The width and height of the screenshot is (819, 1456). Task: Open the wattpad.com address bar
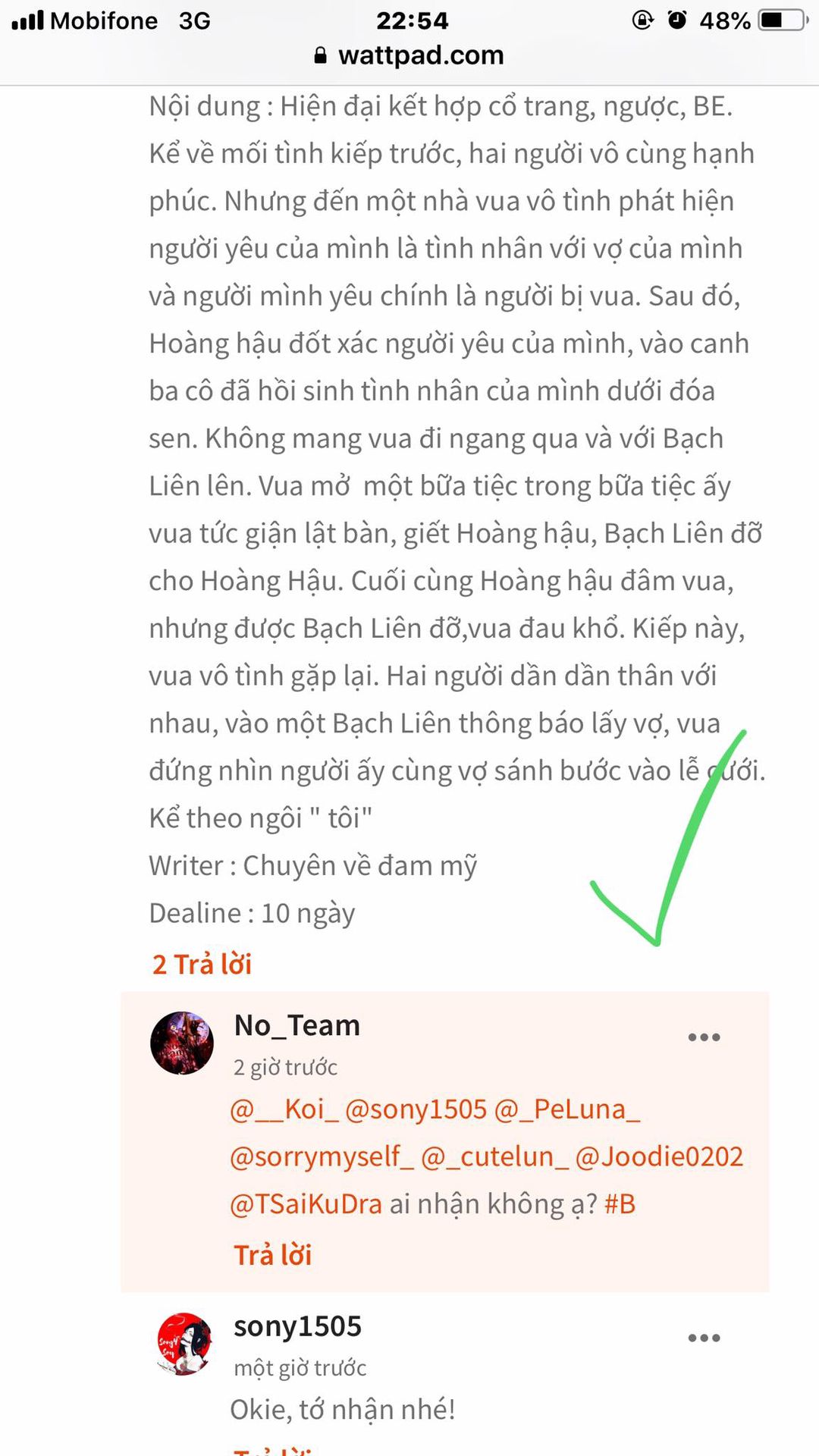point(409,55)
